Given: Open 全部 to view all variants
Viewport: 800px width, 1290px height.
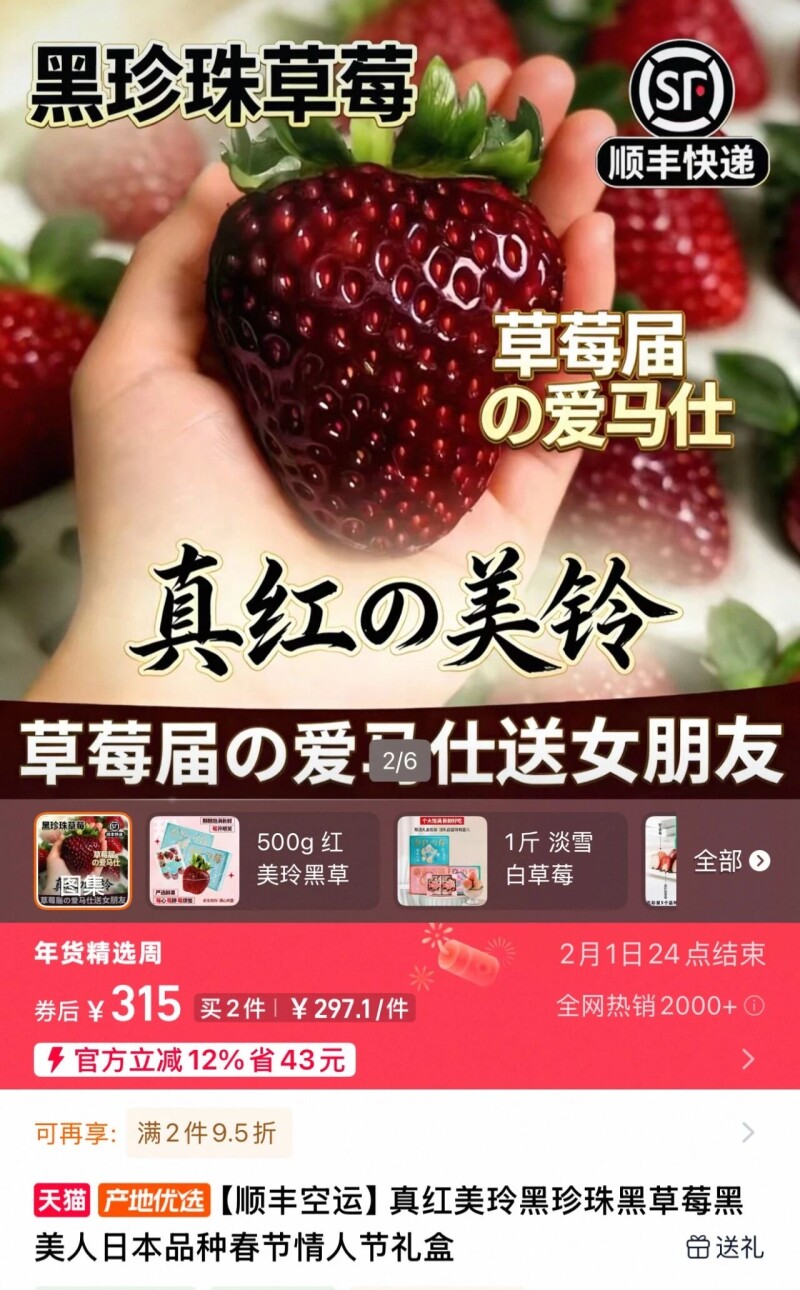Looking at the screenshot, I should coord(731,860).
